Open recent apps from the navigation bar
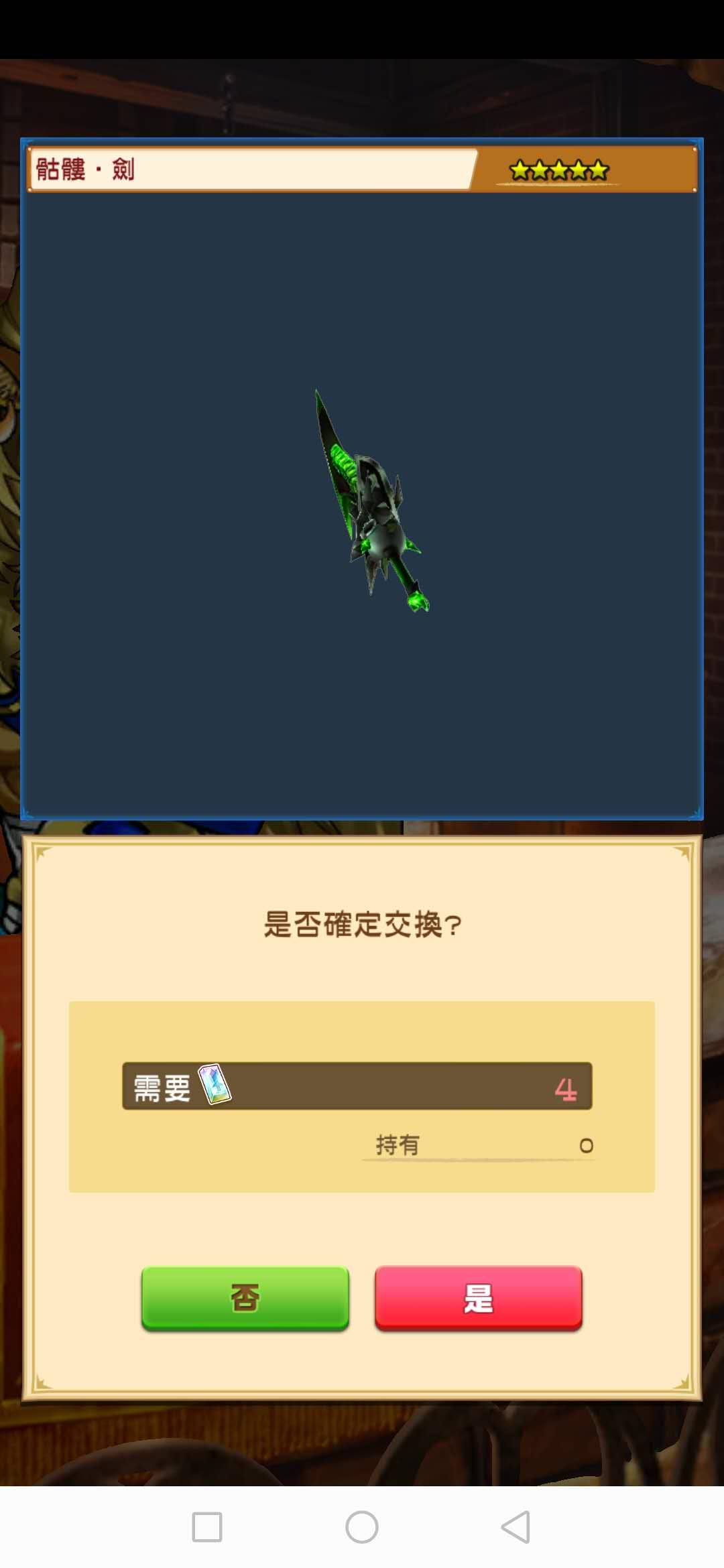This screenshot has width=724, height=1568. (207, 1527)
